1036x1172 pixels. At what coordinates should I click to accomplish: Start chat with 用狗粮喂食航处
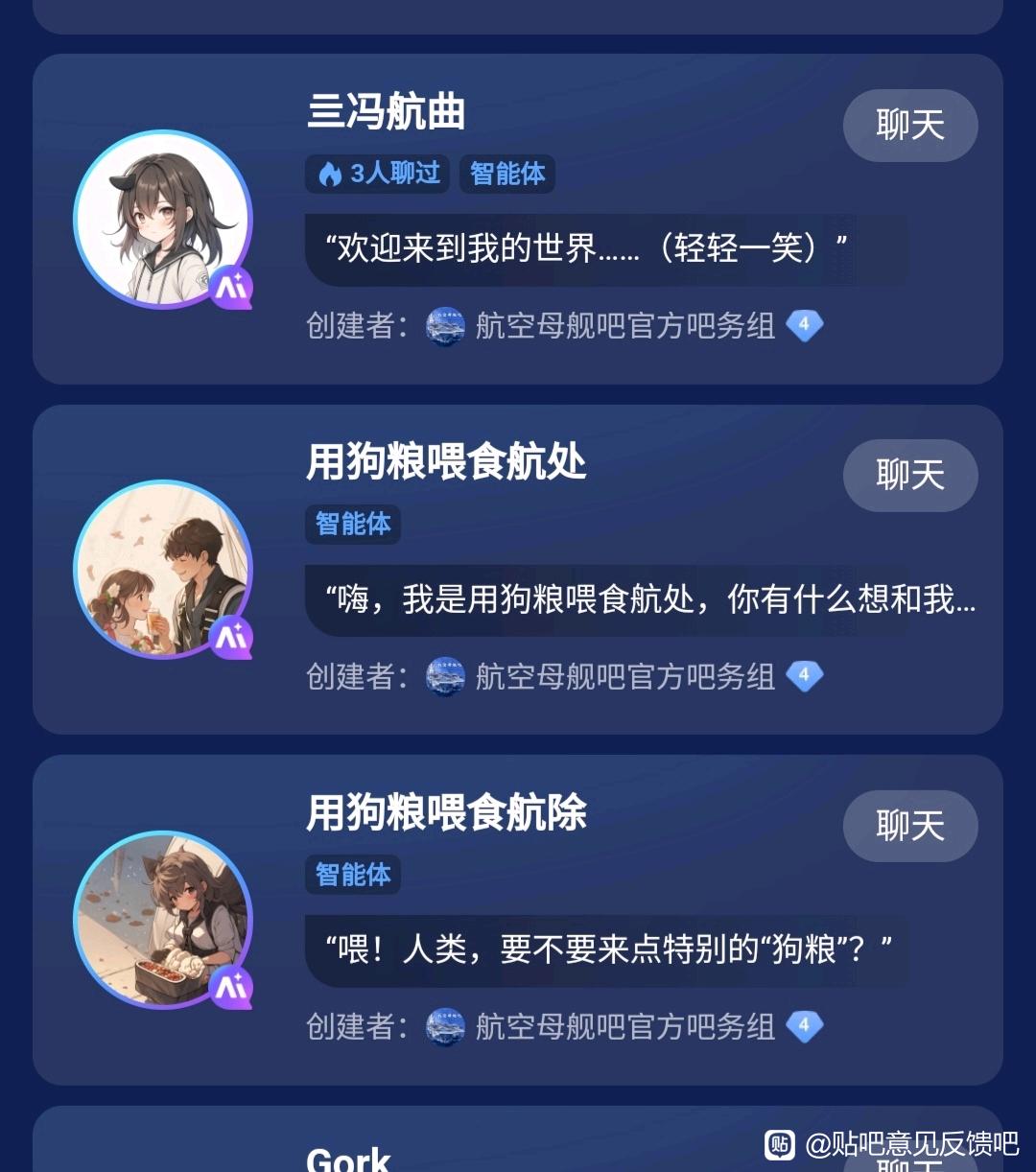pyautogui.click(x=910, y=476)
